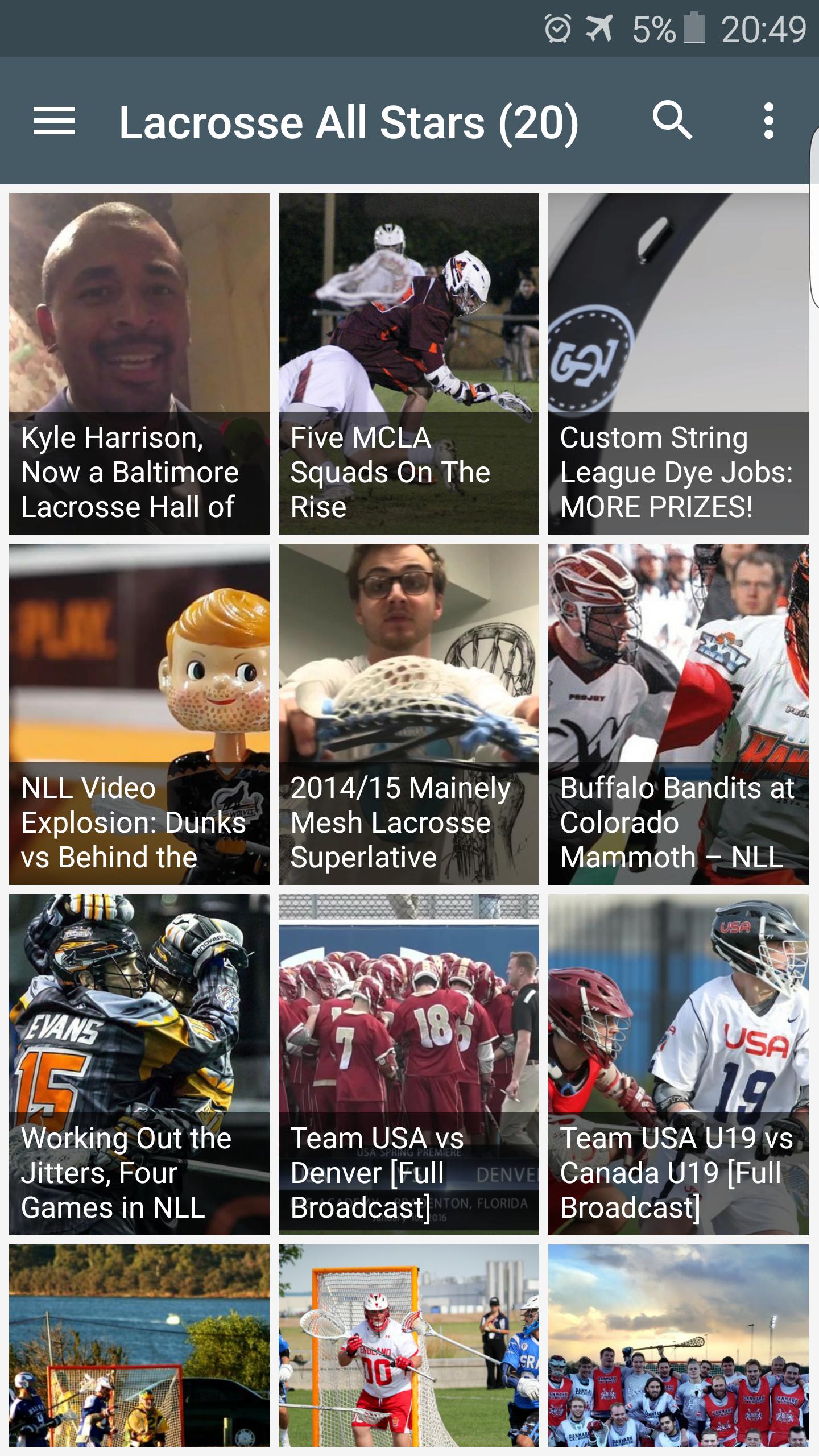This screenshot has height=1456, width=819.
Task: Open 2014/15 Mainely Mesh Lacrosse Superlative
Action: click(x=408, y=714)
